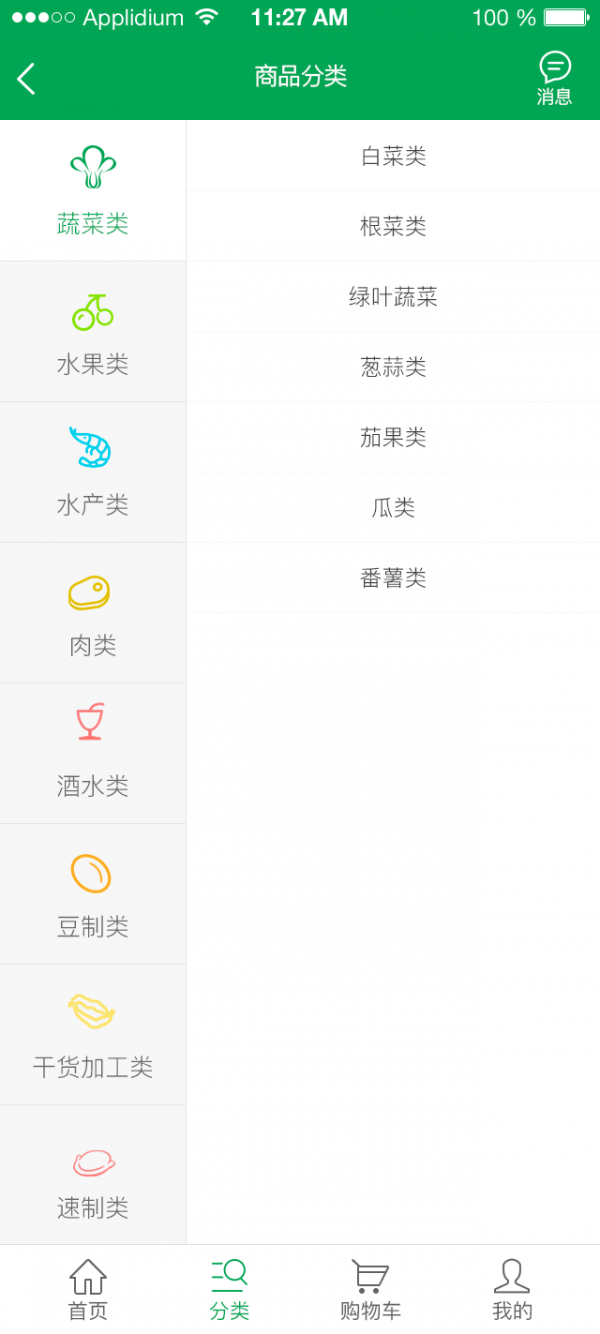Switch to the 我的 profile tab

click(512, 1290)
